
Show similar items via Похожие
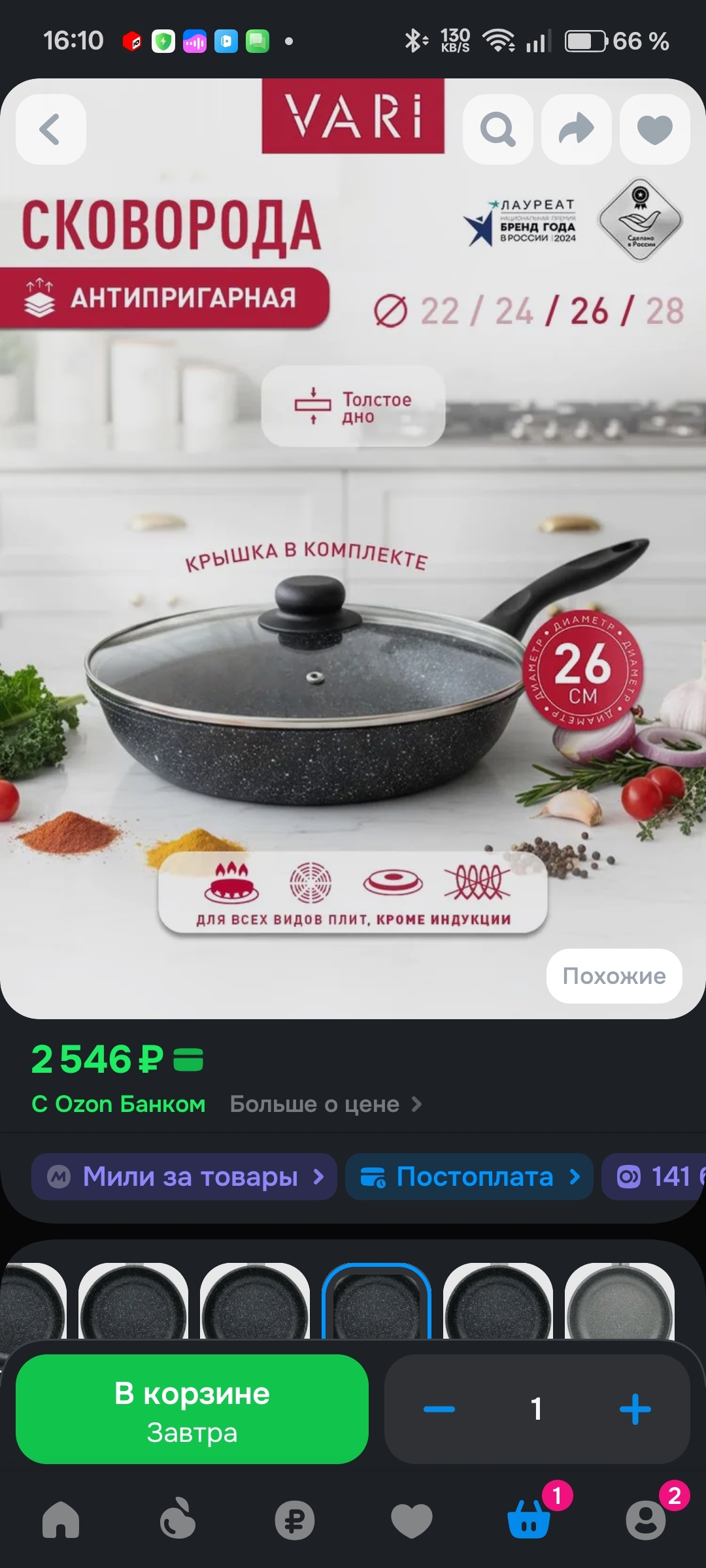pos(614,975)
